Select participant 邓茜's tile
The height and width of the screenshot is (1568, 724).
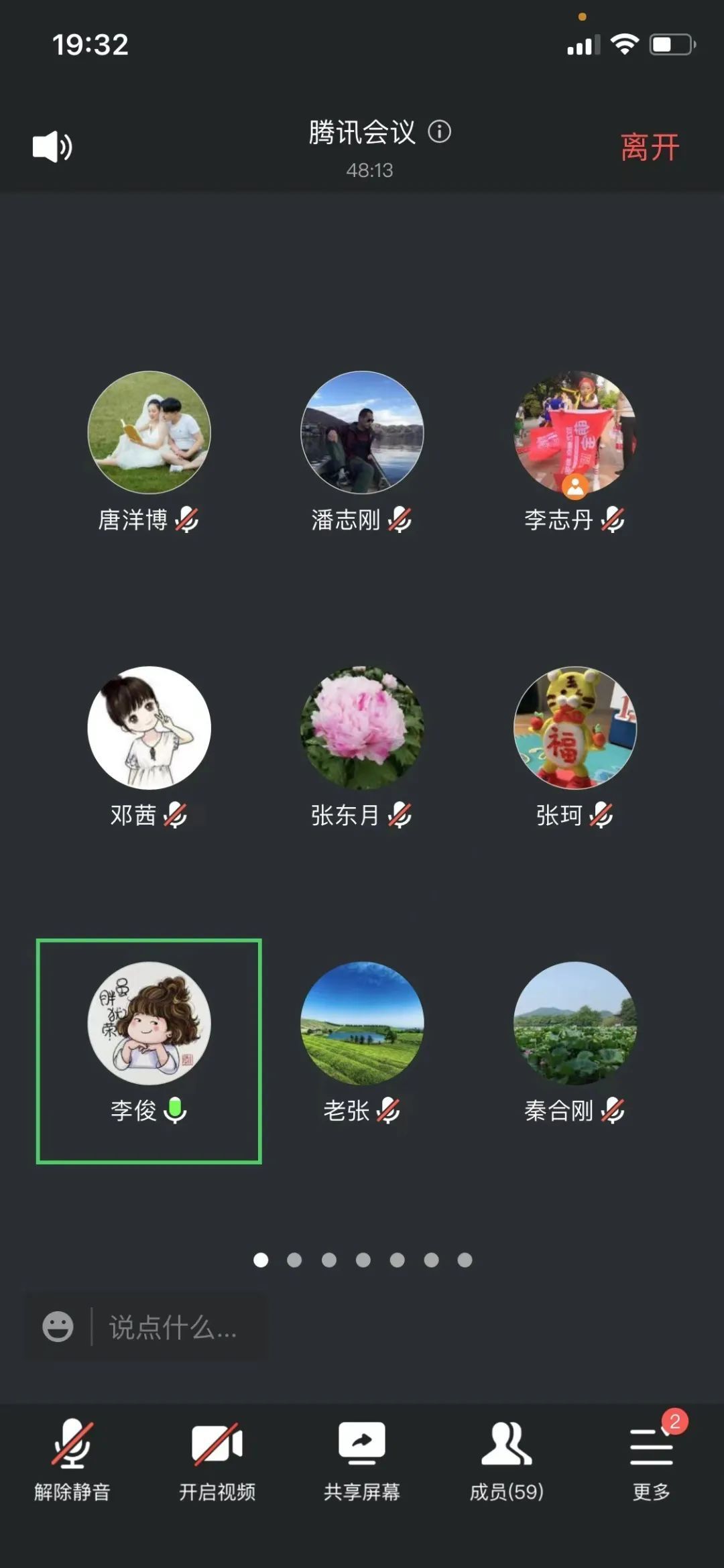coord(149,728)
